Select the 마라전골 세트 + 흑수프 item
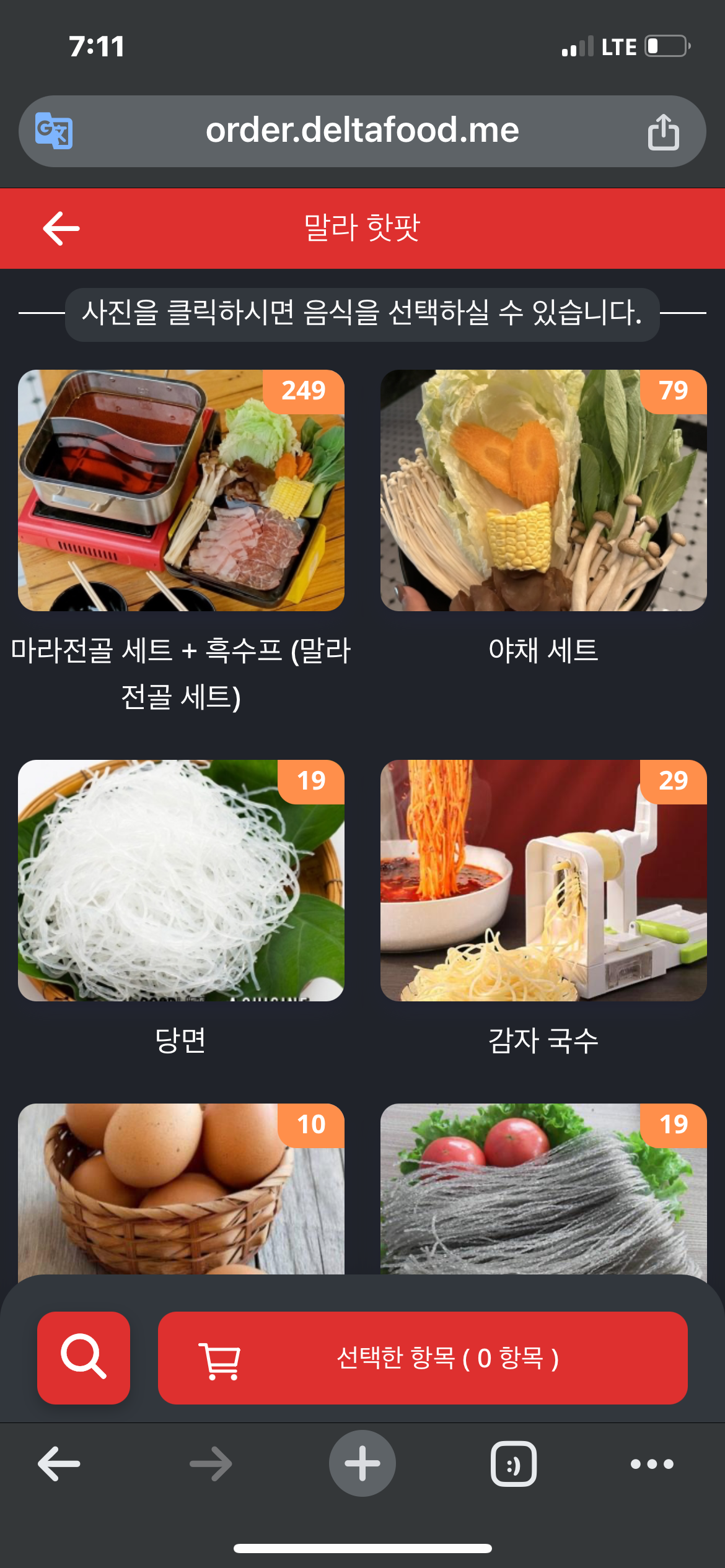Screen dimensions: 725x1568 point(181,490)
